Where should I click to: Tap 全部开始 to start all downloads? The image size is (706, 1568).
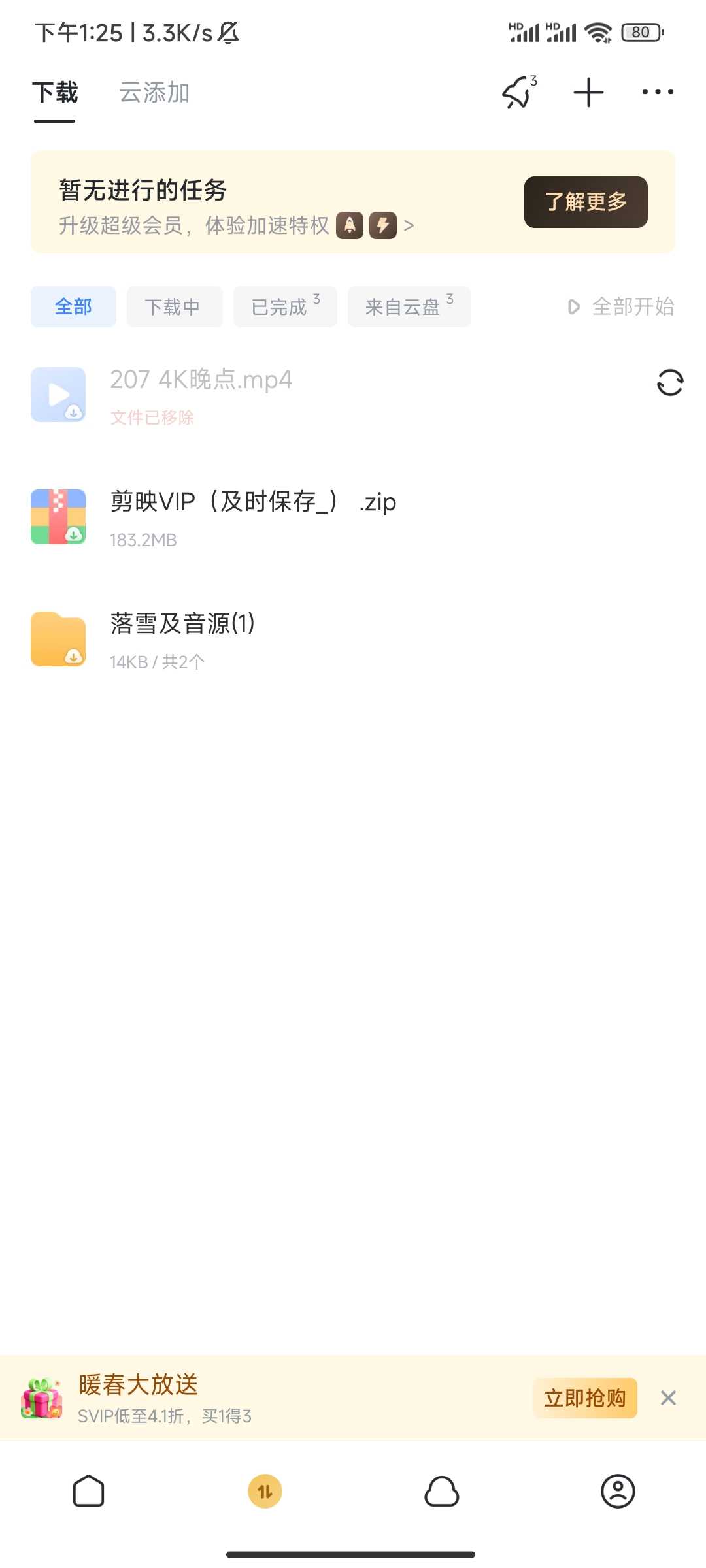coord(621,306)
